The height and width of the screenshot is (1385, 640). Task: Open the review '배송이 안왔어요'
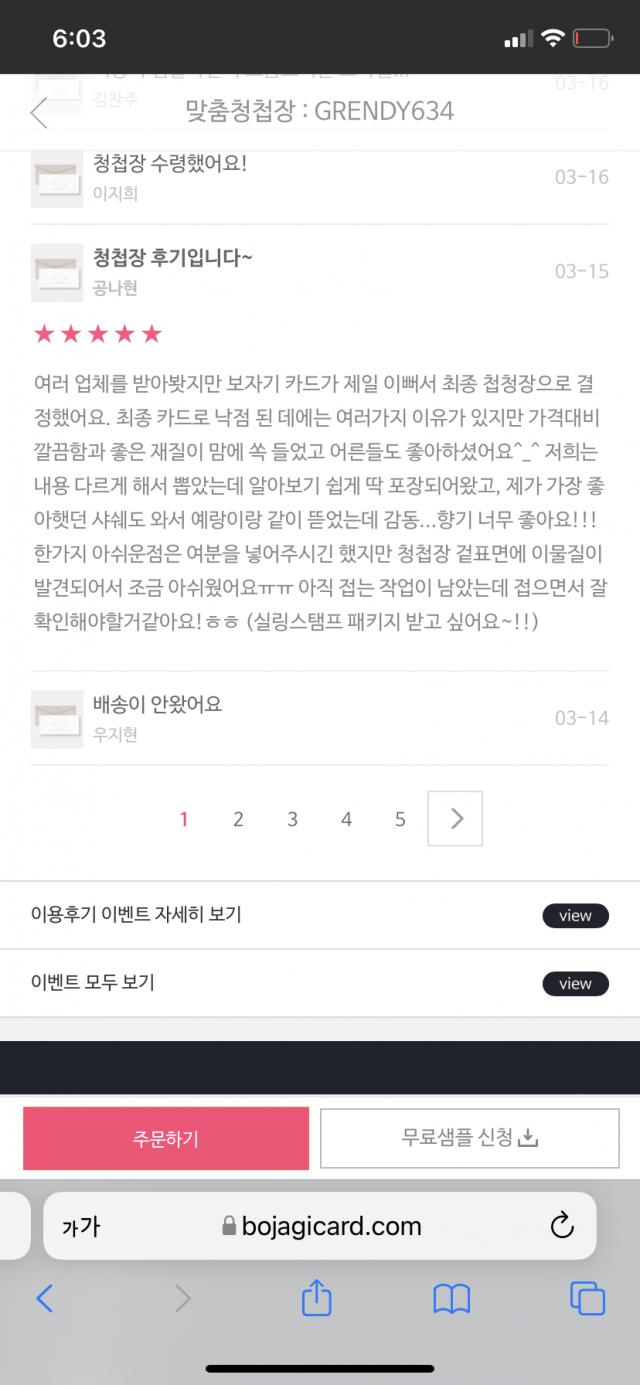point(157,705)
